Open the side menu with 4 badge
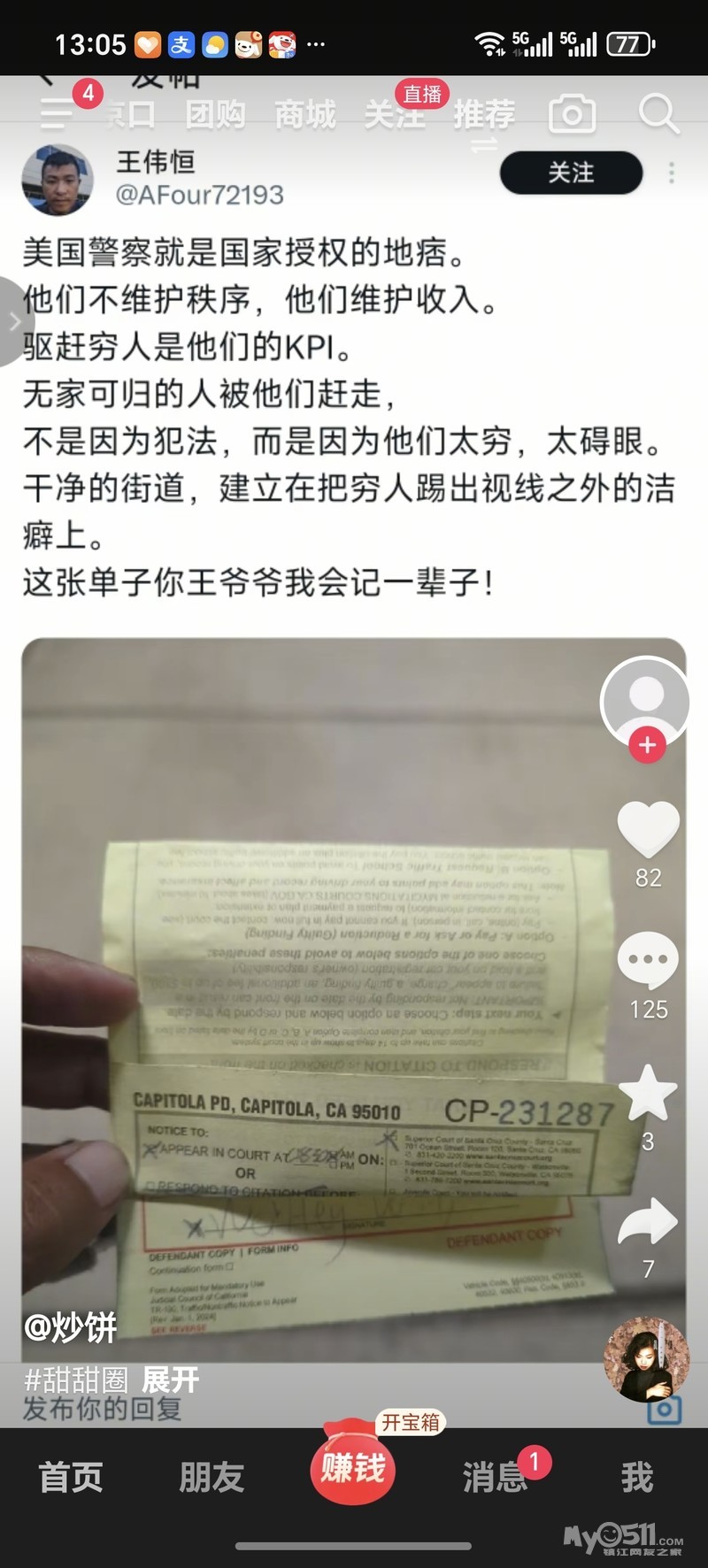Viewport: 708px width, 1568px height. pos(58,112)
